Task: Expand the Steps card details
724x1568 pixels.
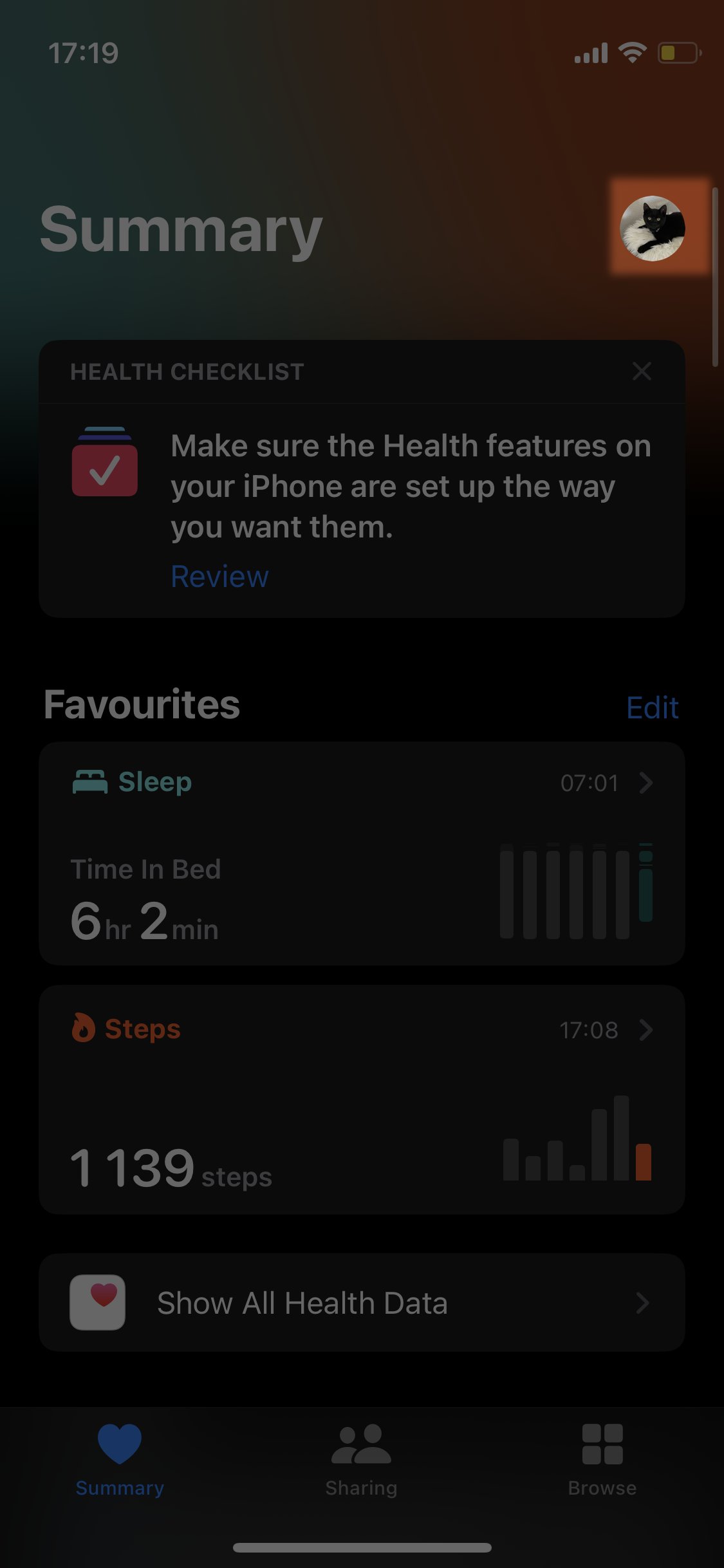Action: [x=645, y=1030]
